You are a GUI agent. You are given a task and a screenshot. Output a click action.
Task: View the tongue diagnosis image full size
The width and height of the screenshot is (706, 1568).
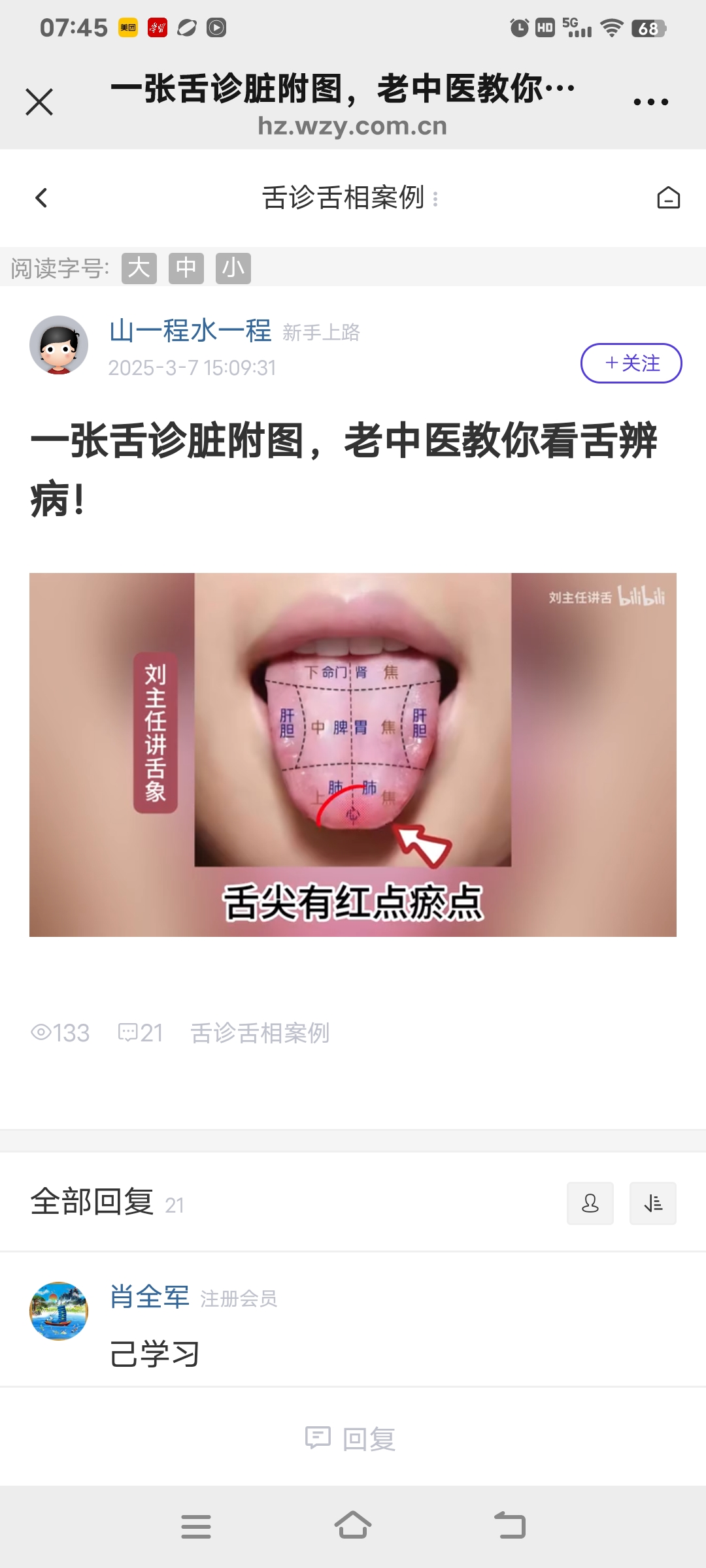click(x=353, y=755)
